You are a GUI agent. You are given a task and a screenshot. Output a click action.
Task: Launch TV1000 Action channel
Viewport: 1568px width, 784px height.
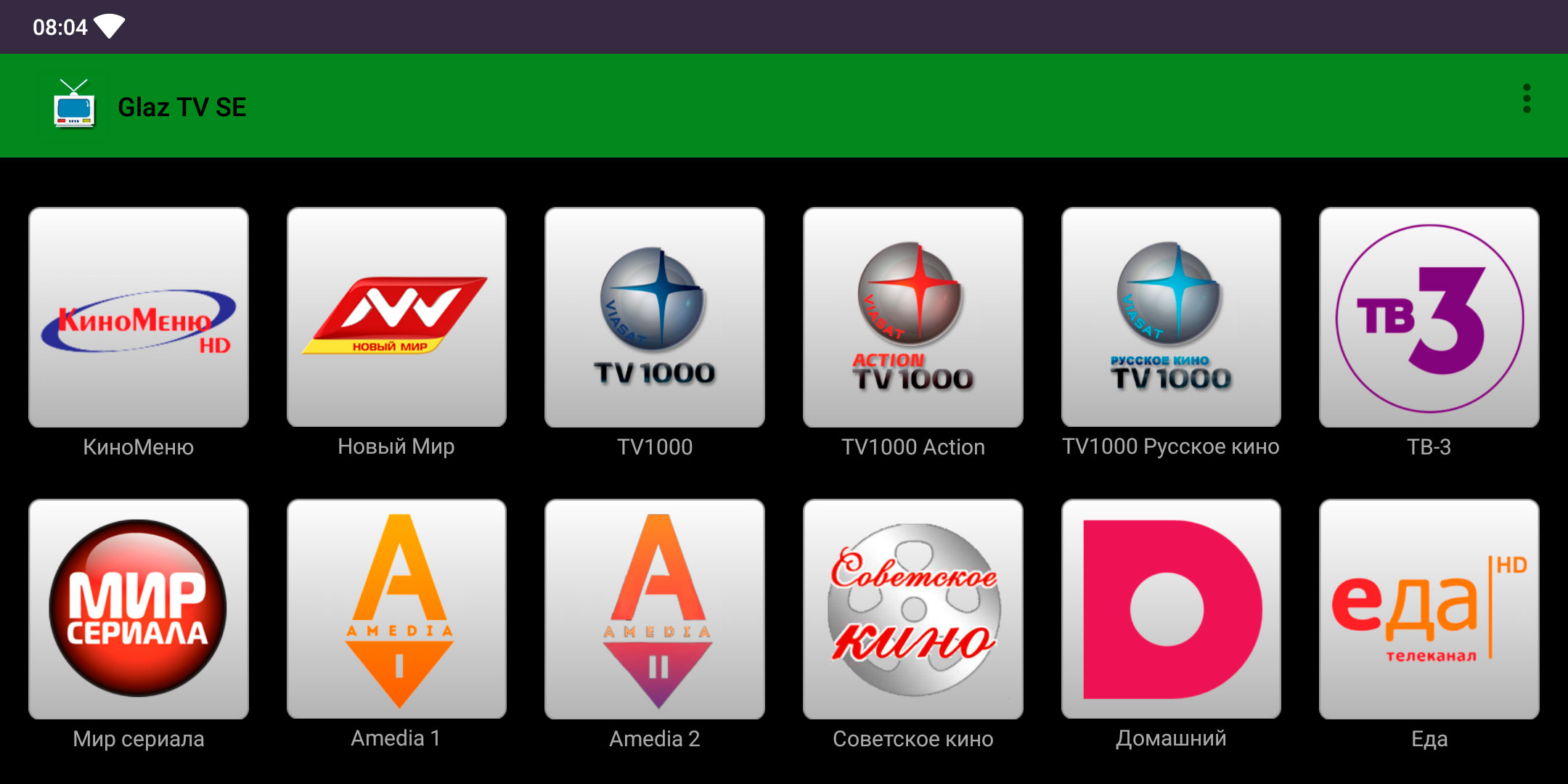(x=912, y=318)
